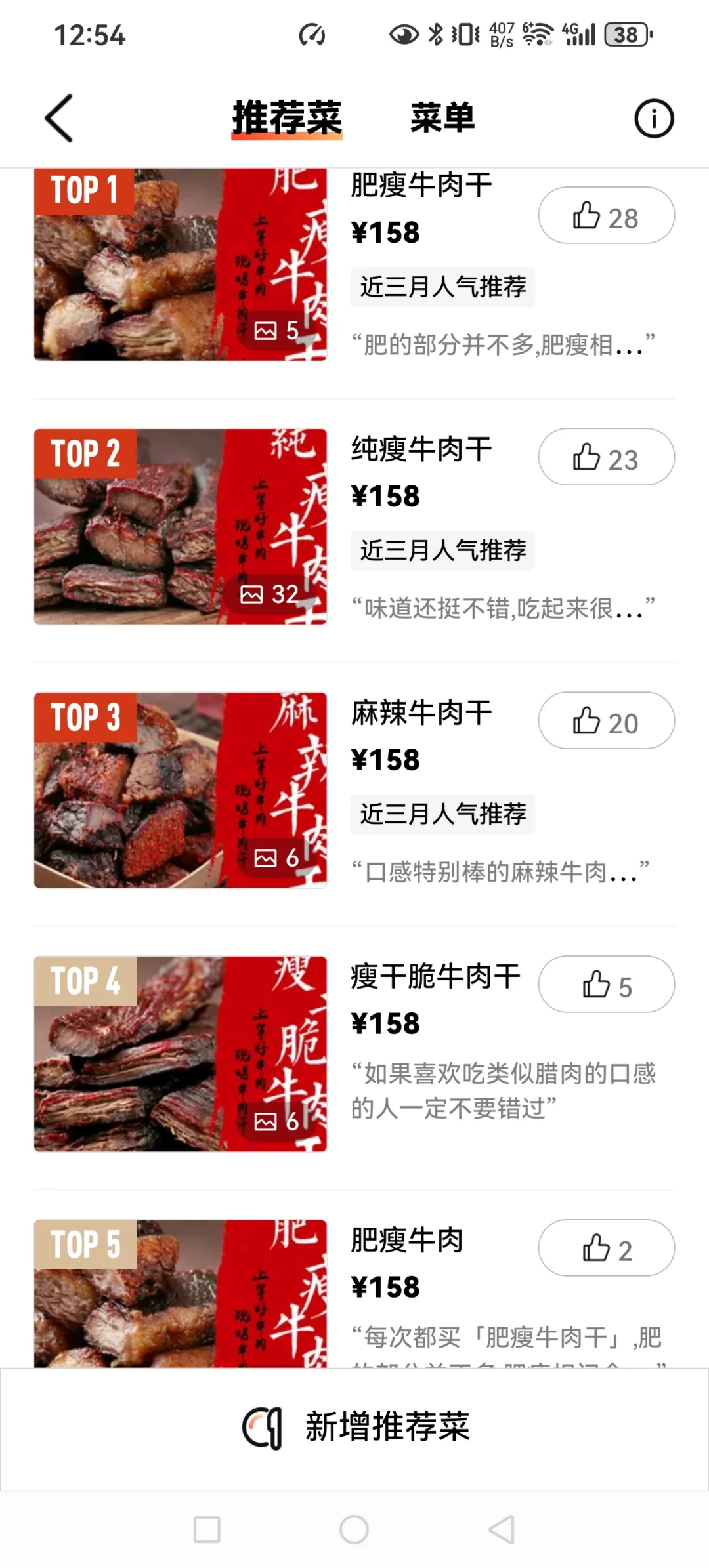The width and height of the screenshot is (709, 1568).
Task: Go back using the top-left arrow
Action: 59,118
